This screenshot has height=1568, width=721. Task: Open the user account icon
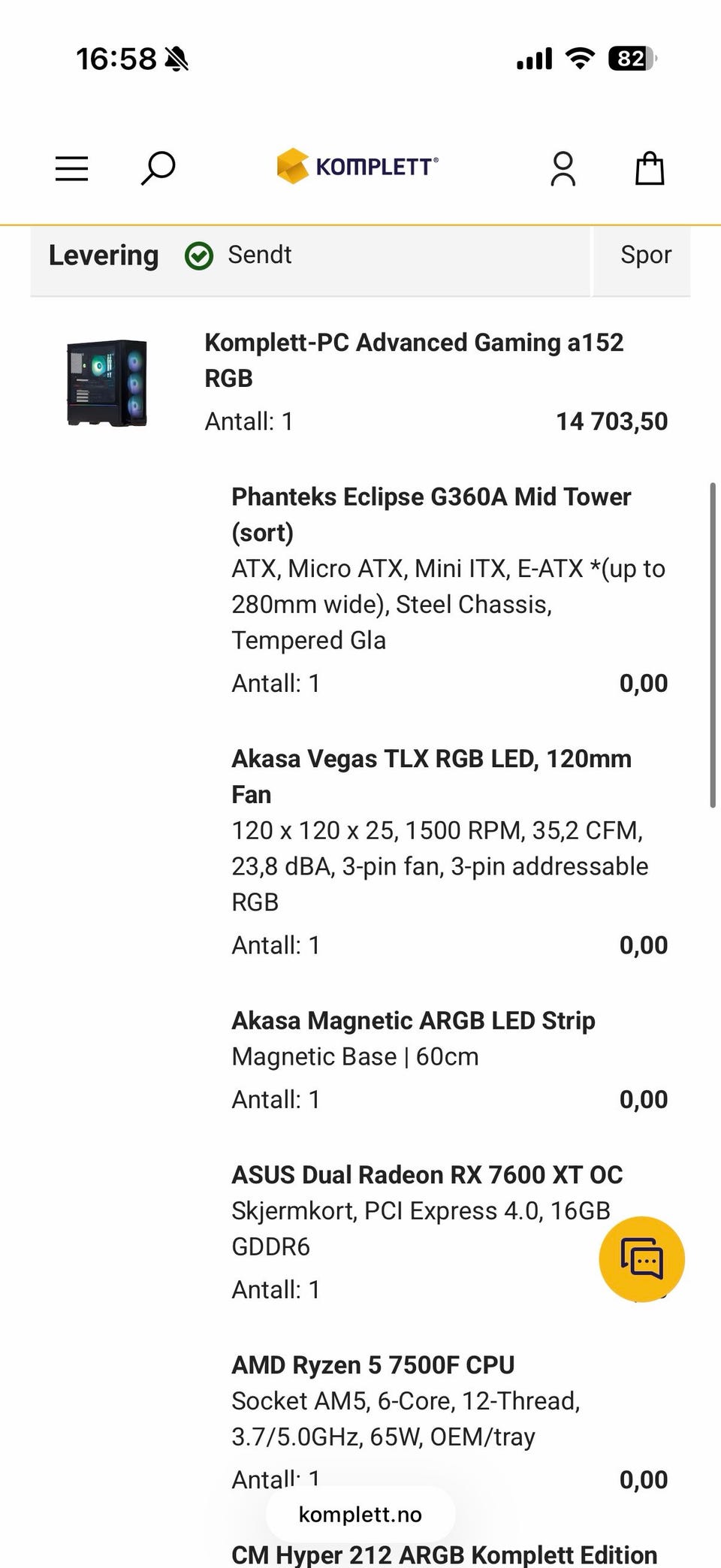click(x=563, y=168)
